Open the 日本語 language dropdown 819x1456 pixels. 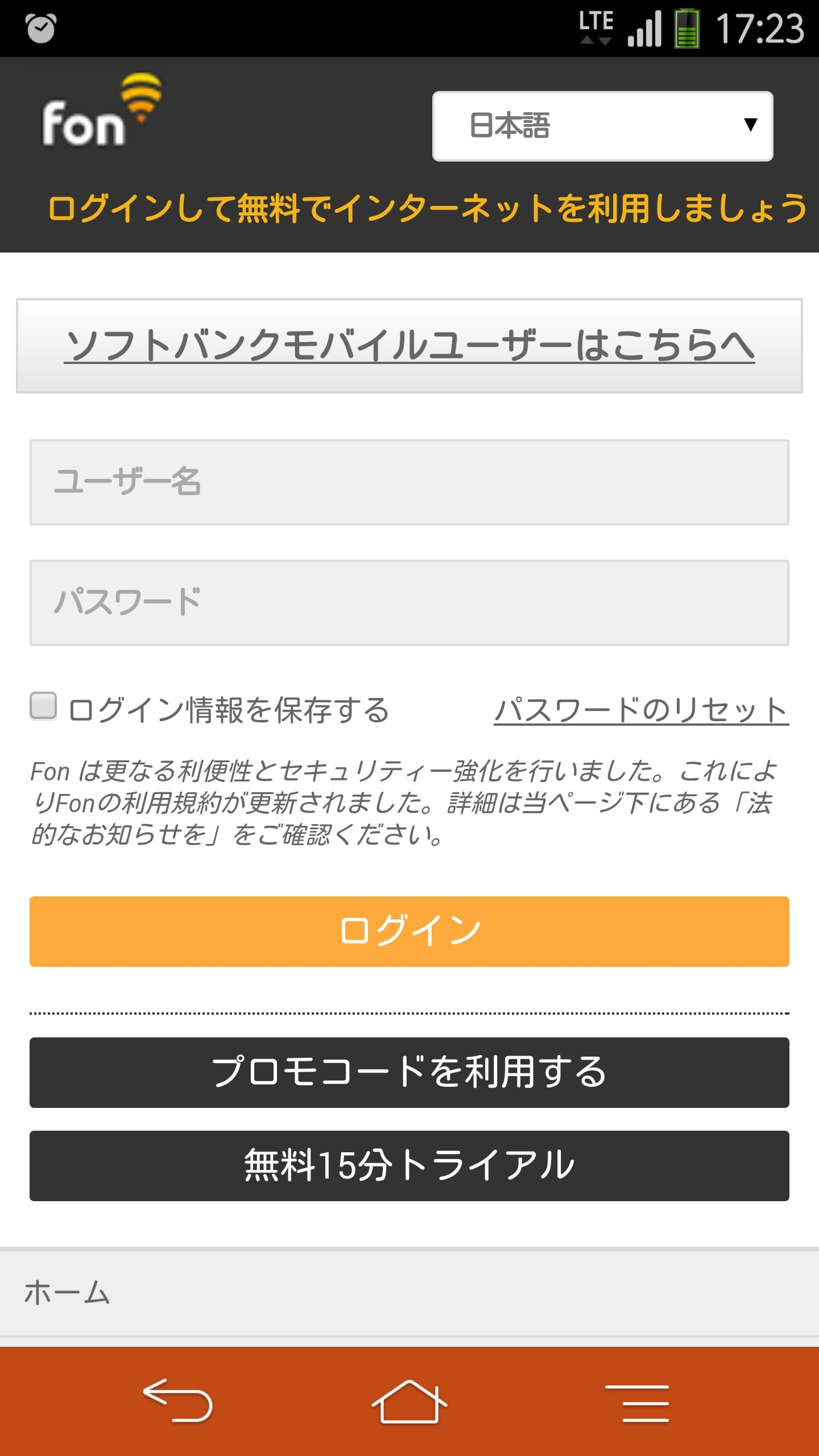click(602, 126)
